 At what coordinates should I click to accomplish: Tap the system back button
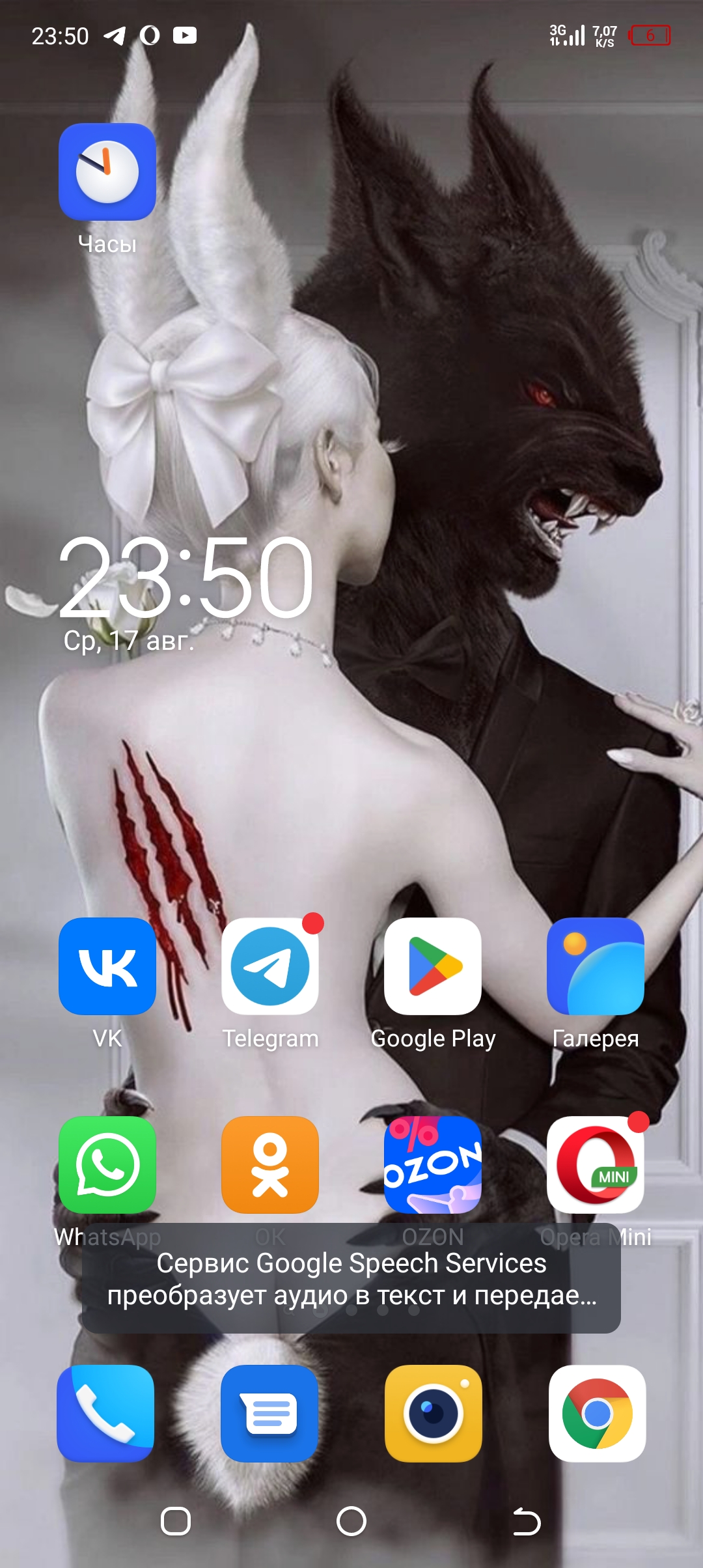click(x=527, y=1522)
